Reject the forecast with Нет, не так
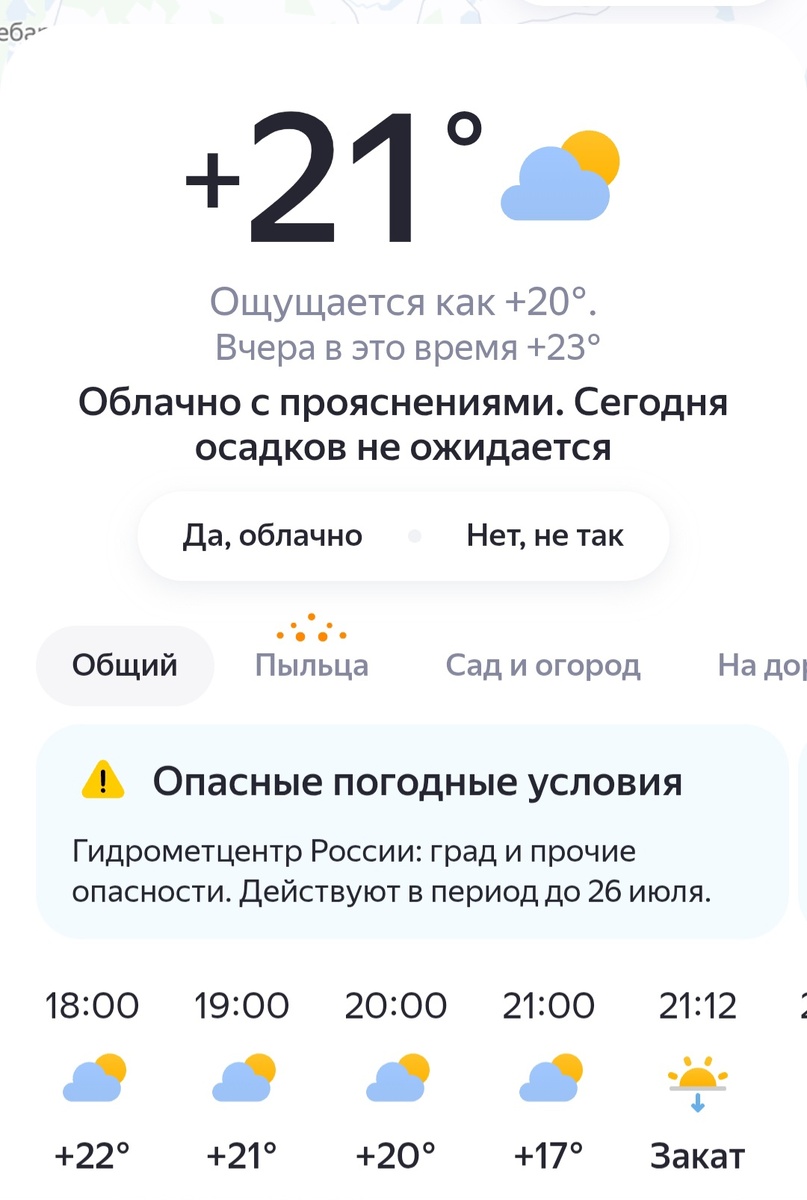This screenshot has height=1200, width=807. click(x=545, y=535)
